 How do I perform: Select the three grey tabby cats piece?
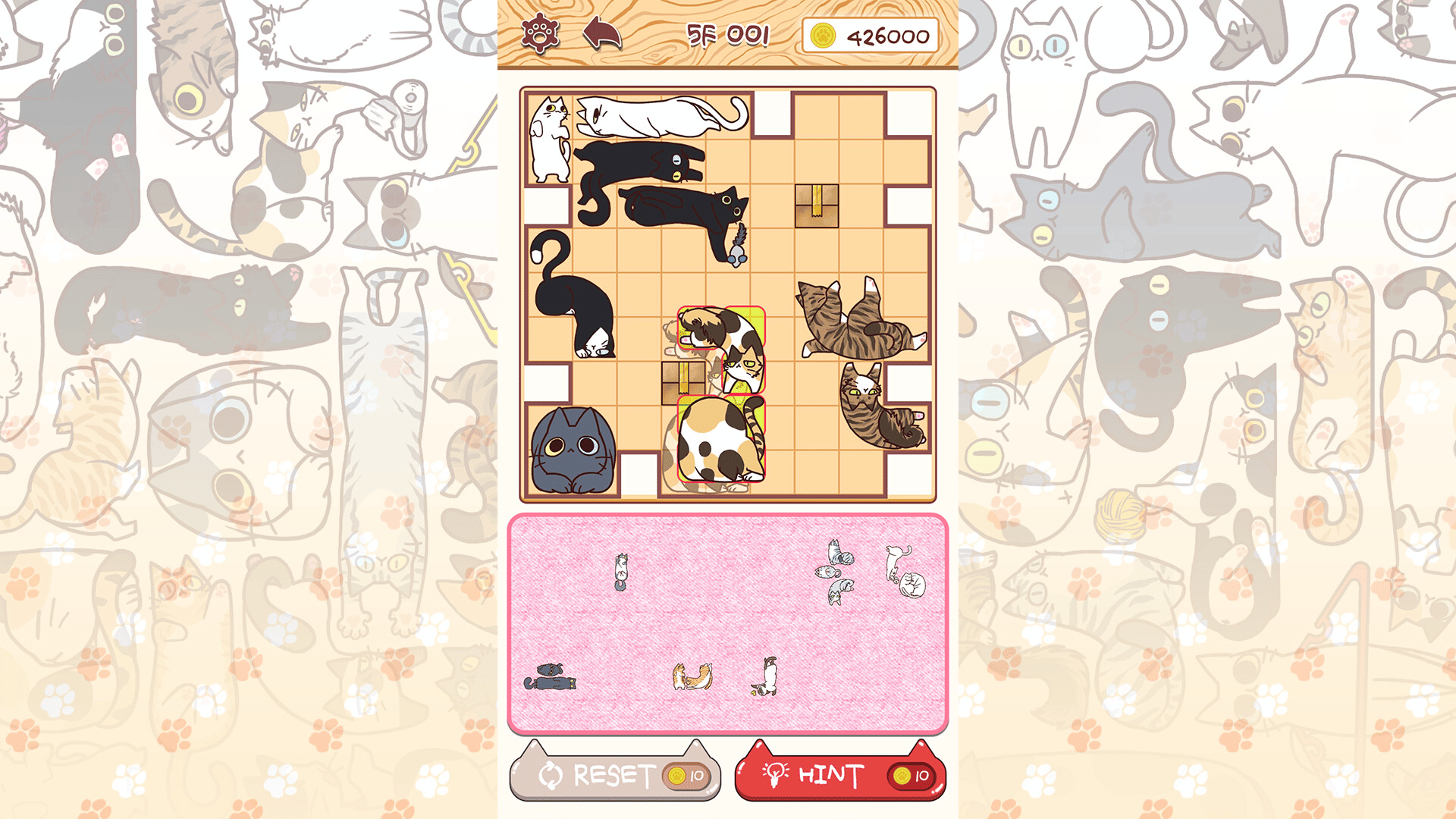click(836, 572)
